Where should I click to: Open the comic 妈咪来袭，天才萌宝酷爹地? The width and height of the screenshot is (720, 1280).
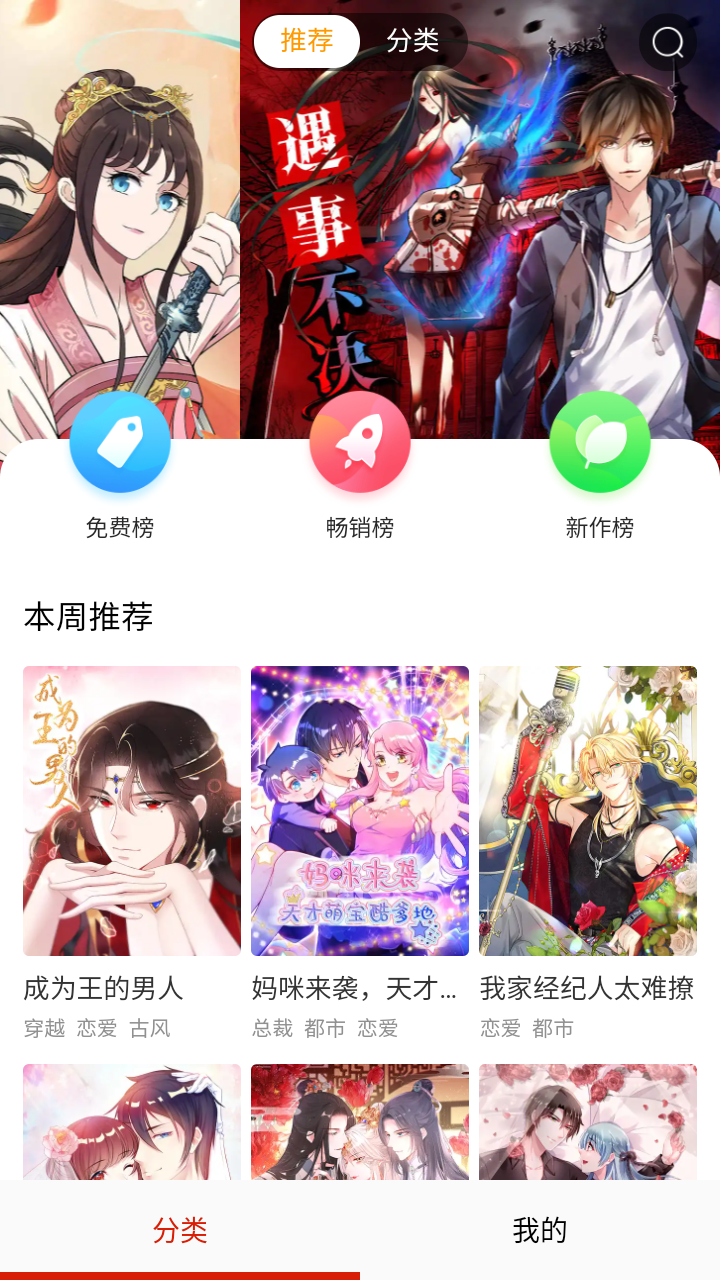click(x=360, y=852)
